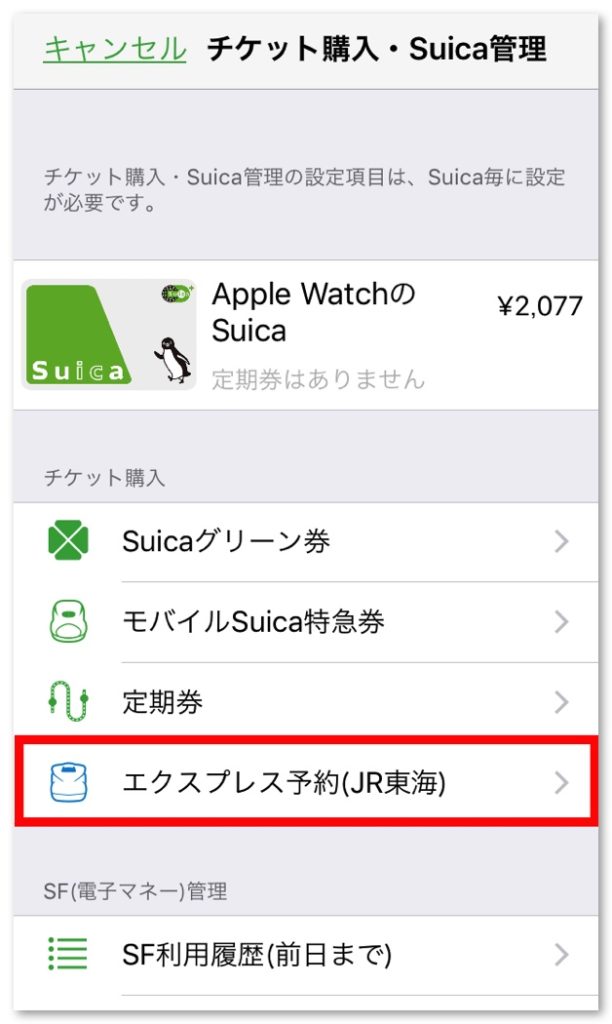Viewport: 612px width, 1024px height.
Task: Open the 定期券 row
Action: (306, 703)
